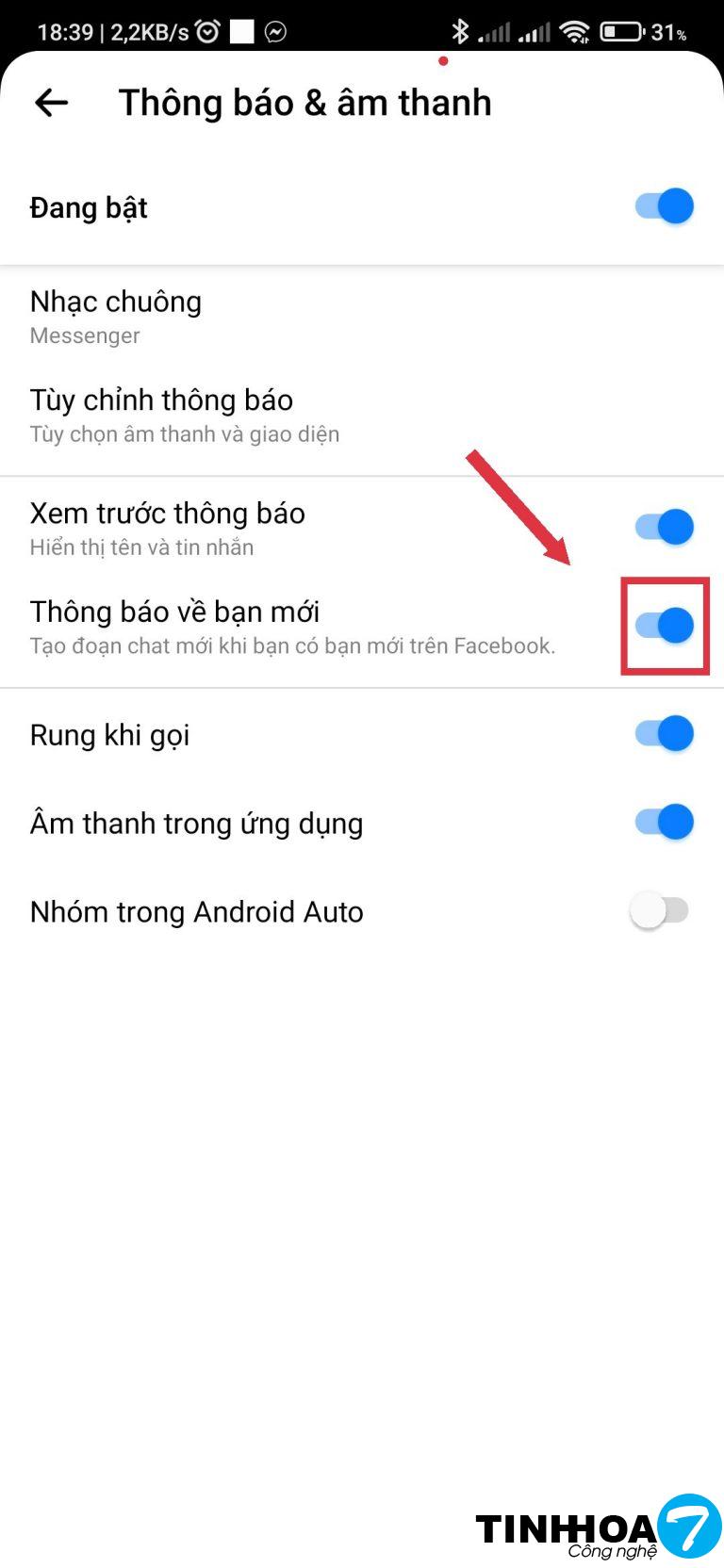Turn off the Đang bật notifications switch

coord(665,206)
